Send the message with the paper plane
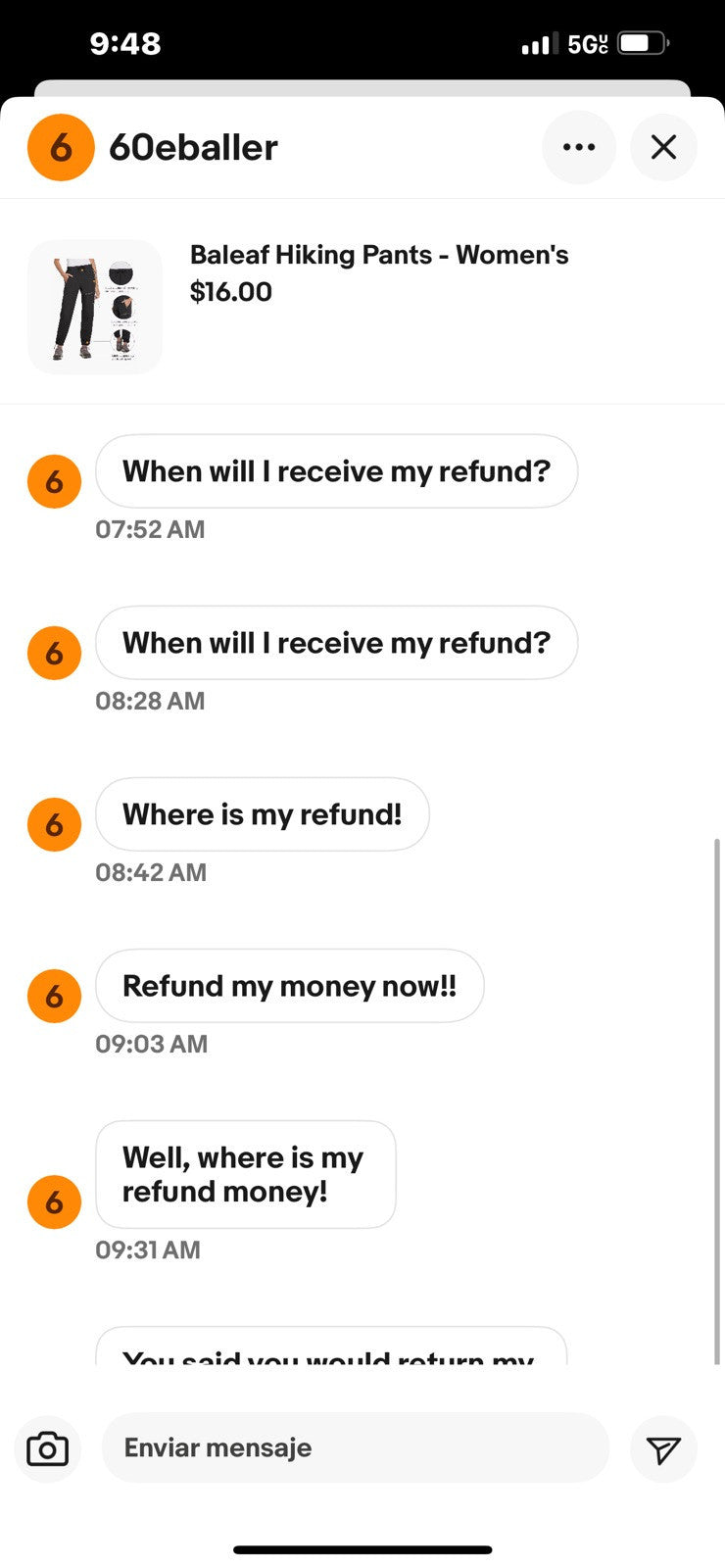725x1568 pixels. pos(663,1449)
